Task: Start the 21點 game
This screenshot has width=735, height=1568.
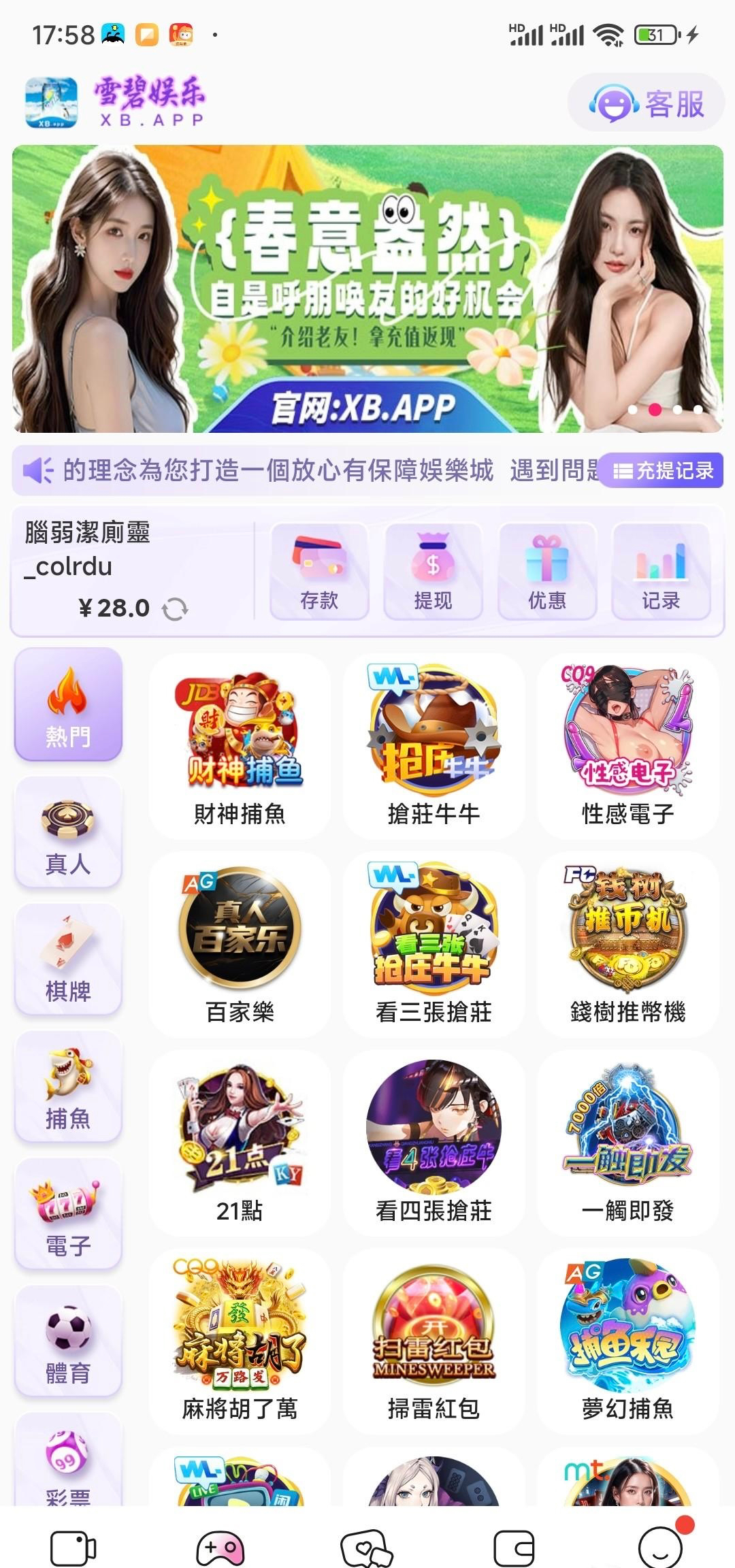Action: [x=240, y=1143]
